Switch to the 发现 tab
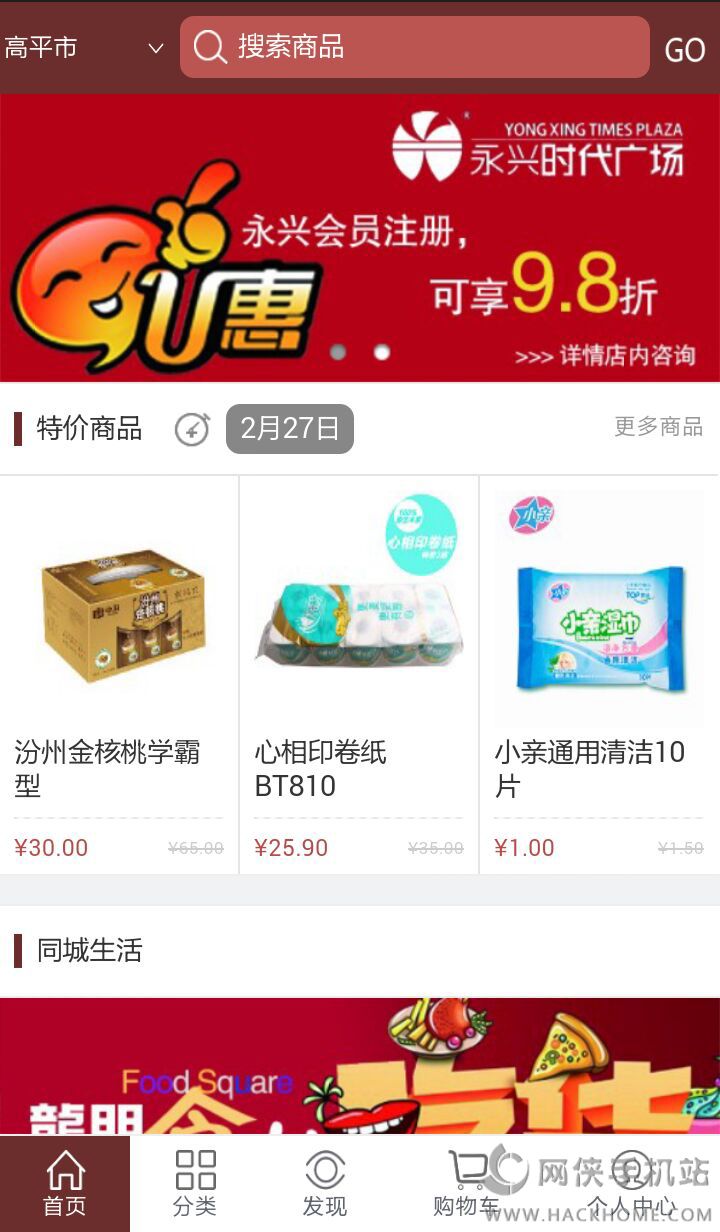 pyautogui.click(x=325, y=1183)
